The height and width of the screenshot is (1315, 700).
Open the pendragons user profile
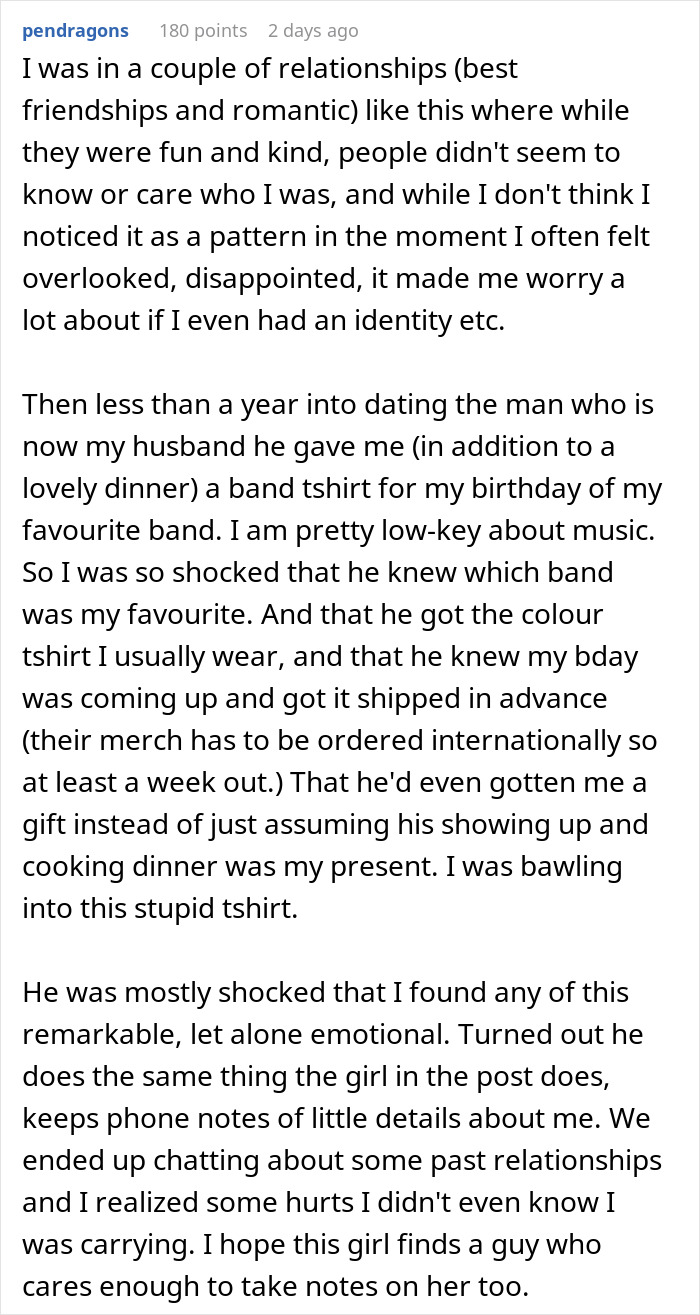[75, 31]
